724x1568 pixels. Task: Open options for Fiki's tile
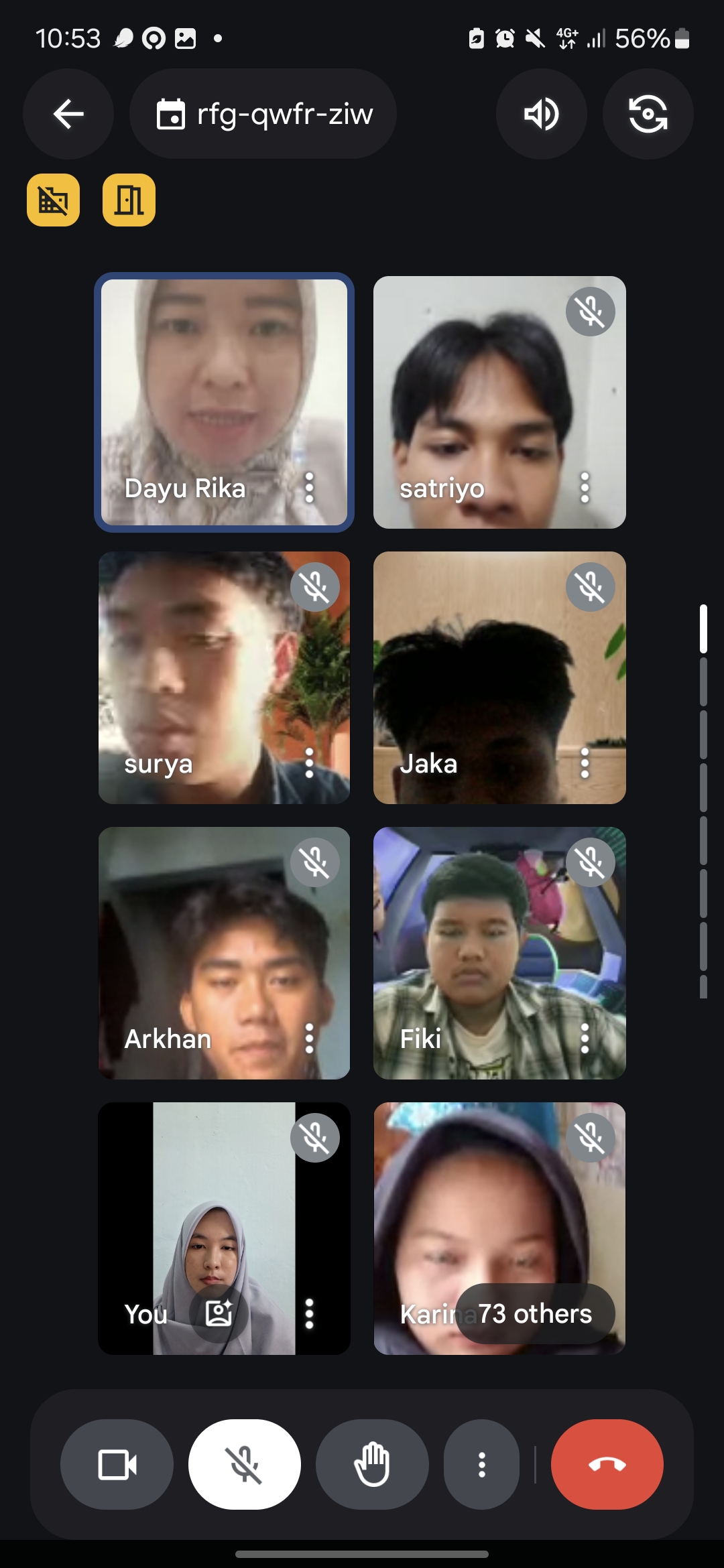click(585, 1039)
